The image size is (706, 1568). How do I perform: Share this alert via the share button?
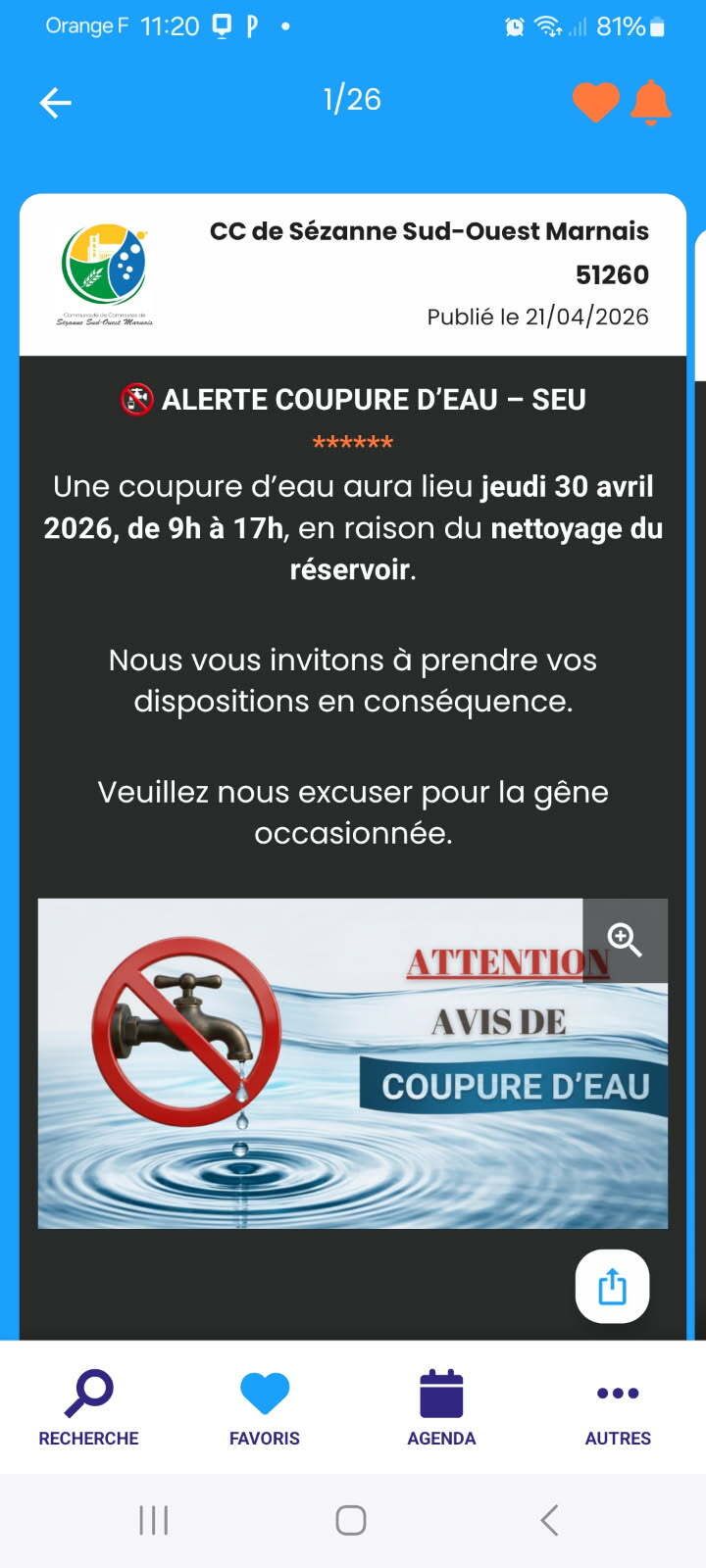coord(612,1286)
